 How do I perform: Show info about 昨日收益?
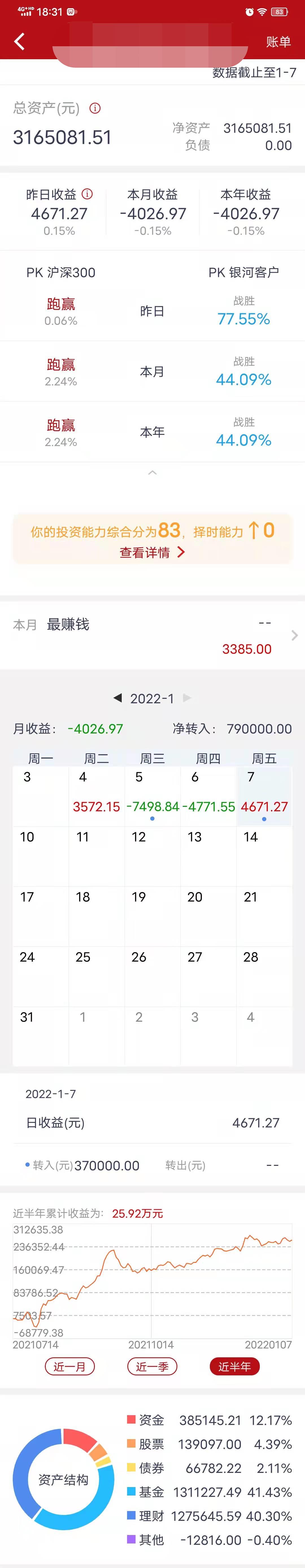(x=88, y=194)
